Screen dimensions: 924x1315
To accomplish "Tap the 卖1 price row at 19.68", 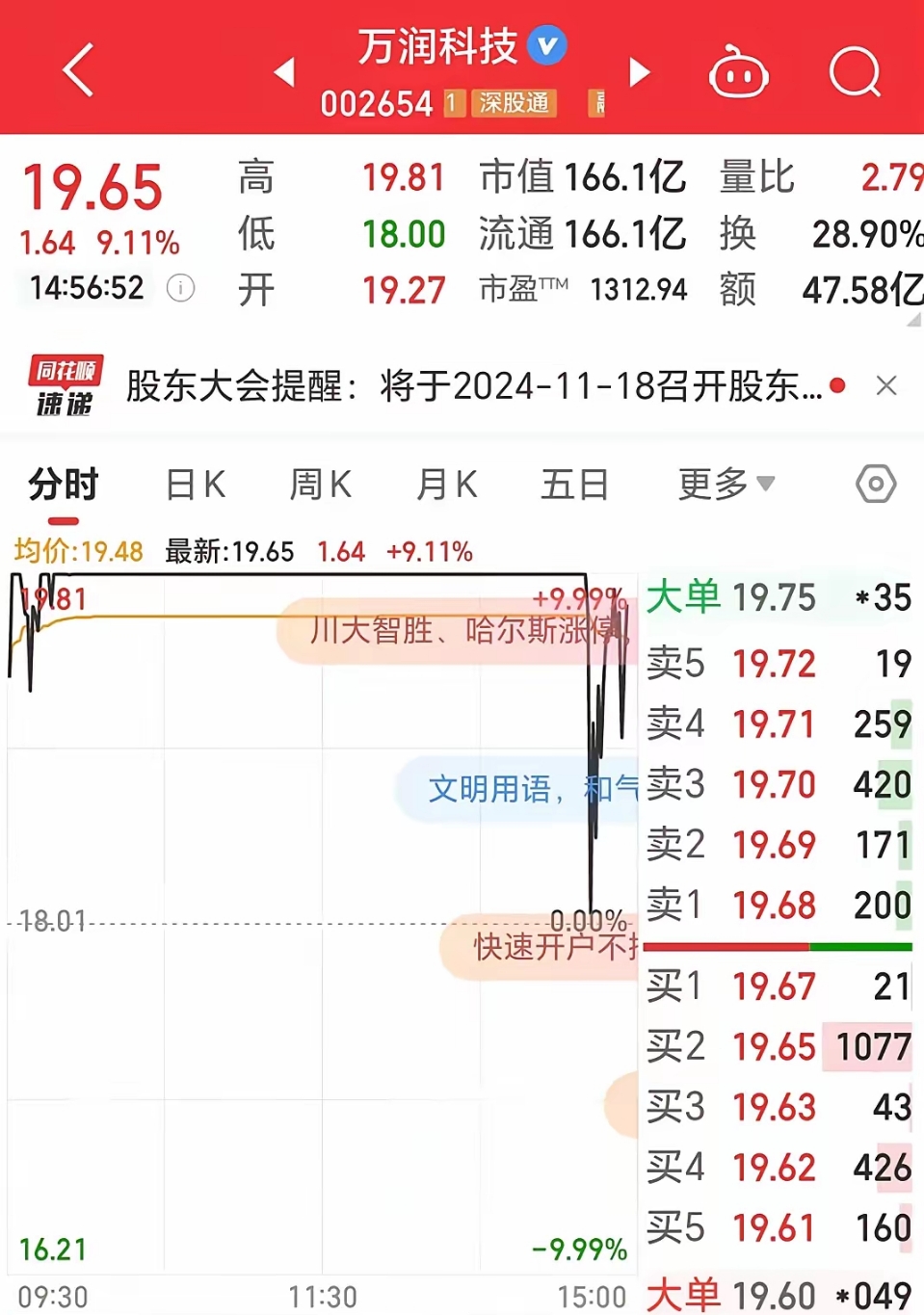I will pos(771,906).
